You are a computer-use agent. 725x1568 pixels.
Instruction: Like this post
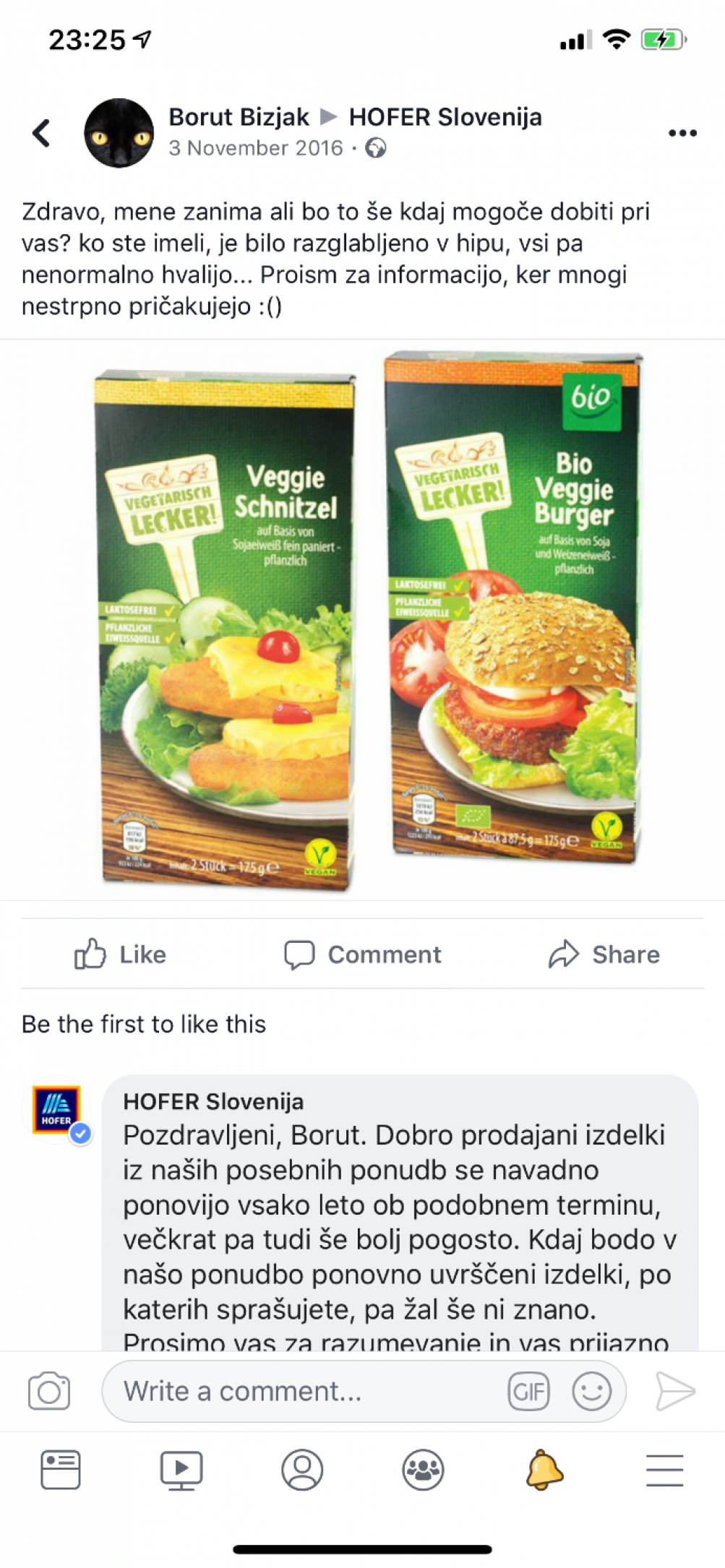tap(121, 955)
